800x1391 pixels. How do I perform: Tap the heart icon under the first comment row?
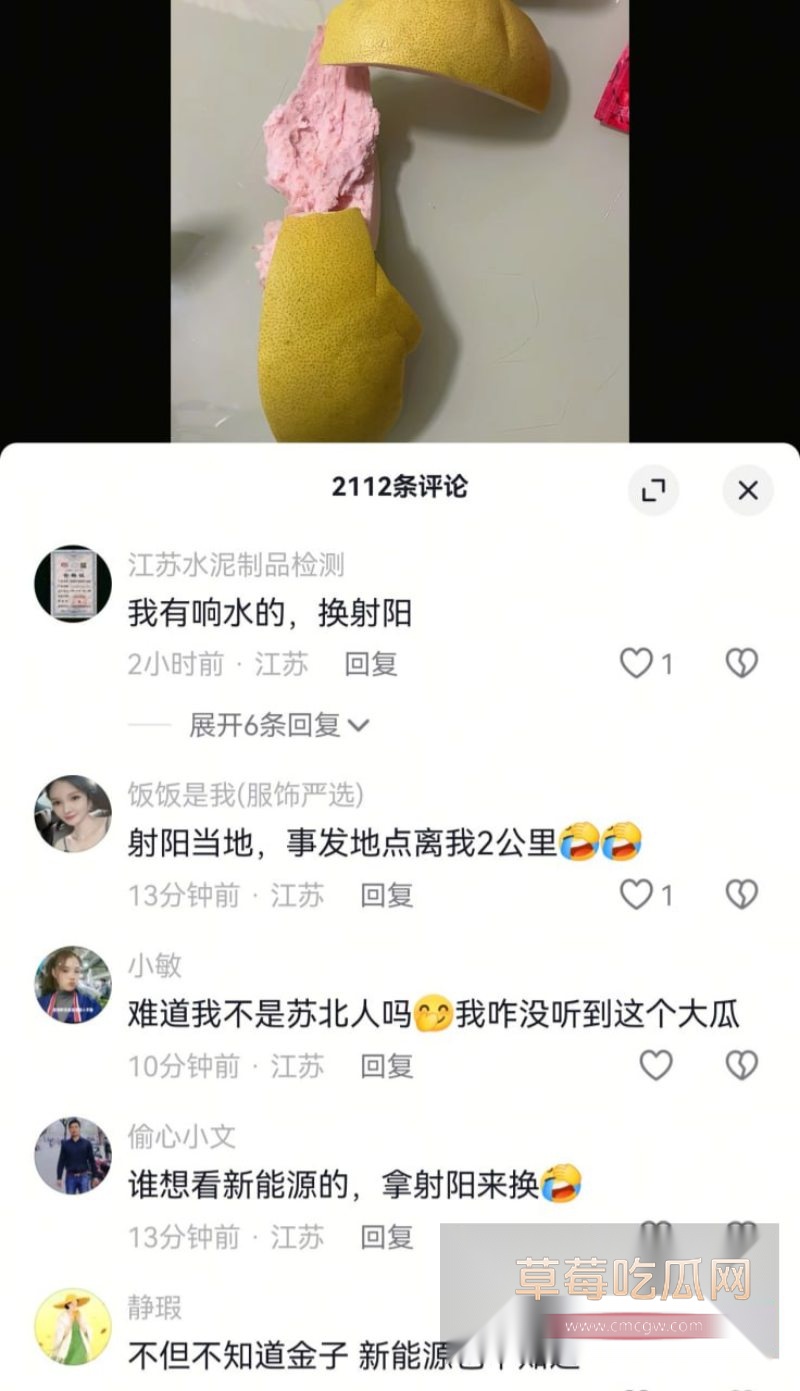[x=635, y=663]
